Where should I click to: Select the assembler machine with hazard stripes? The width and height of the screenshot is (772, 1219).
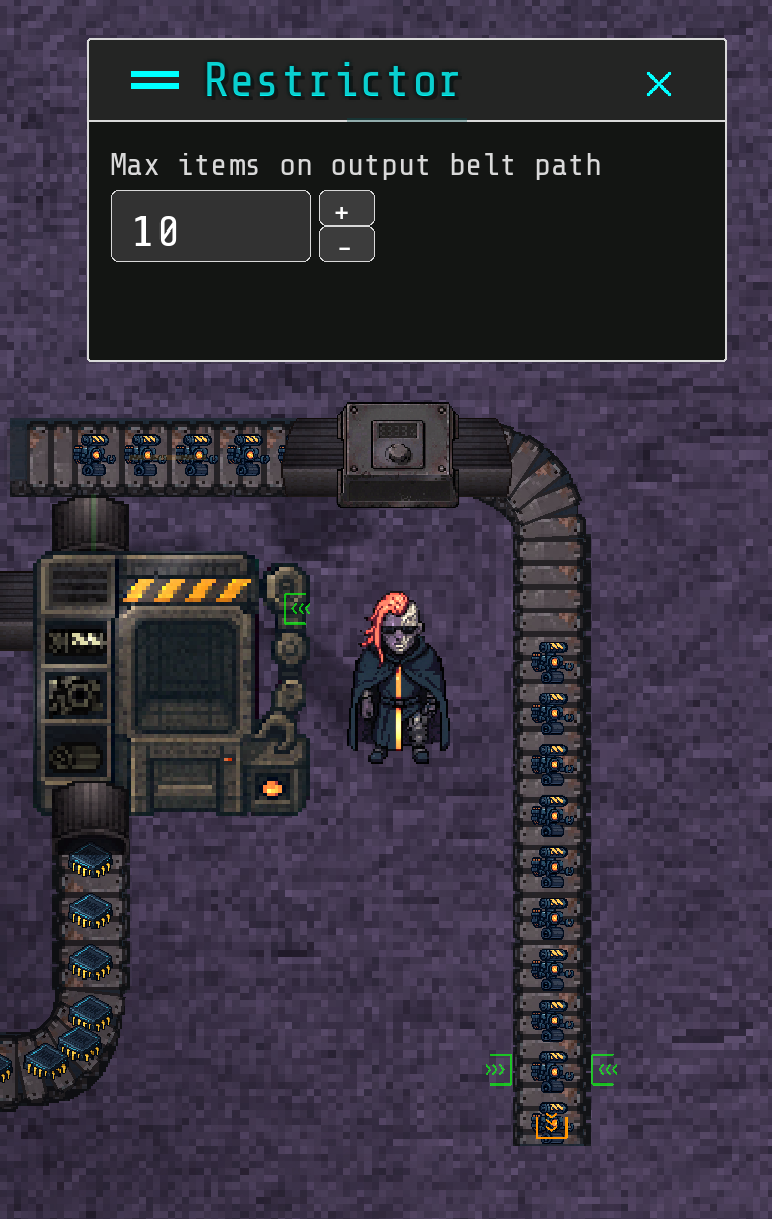[170, 680]
